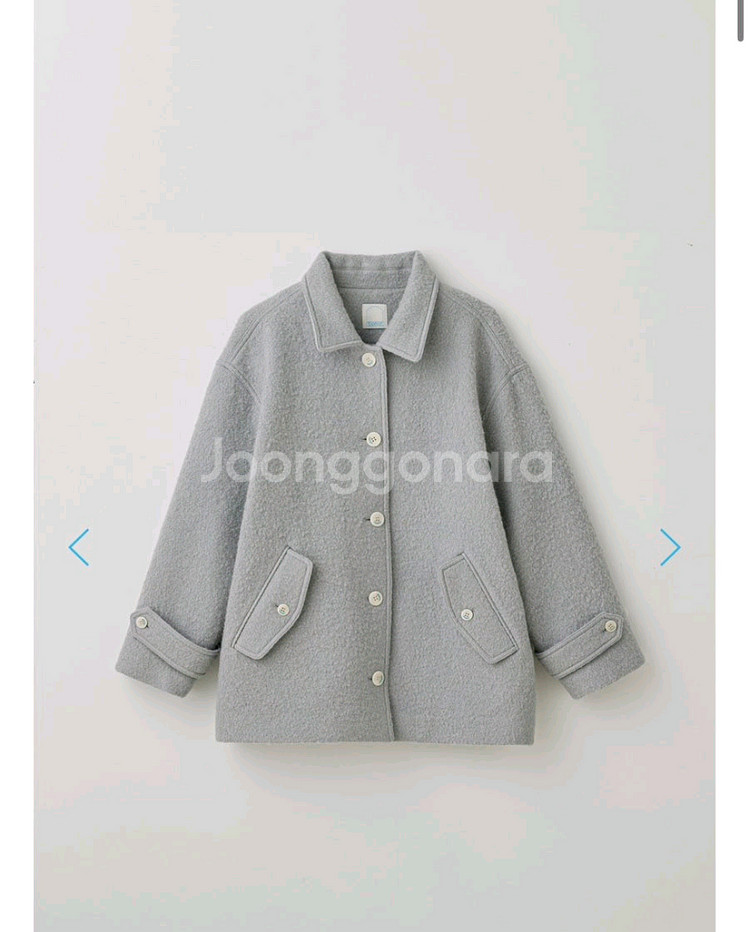Advance the image carousel with the right chevron
750x932 pixels.
tap(669, 547)
